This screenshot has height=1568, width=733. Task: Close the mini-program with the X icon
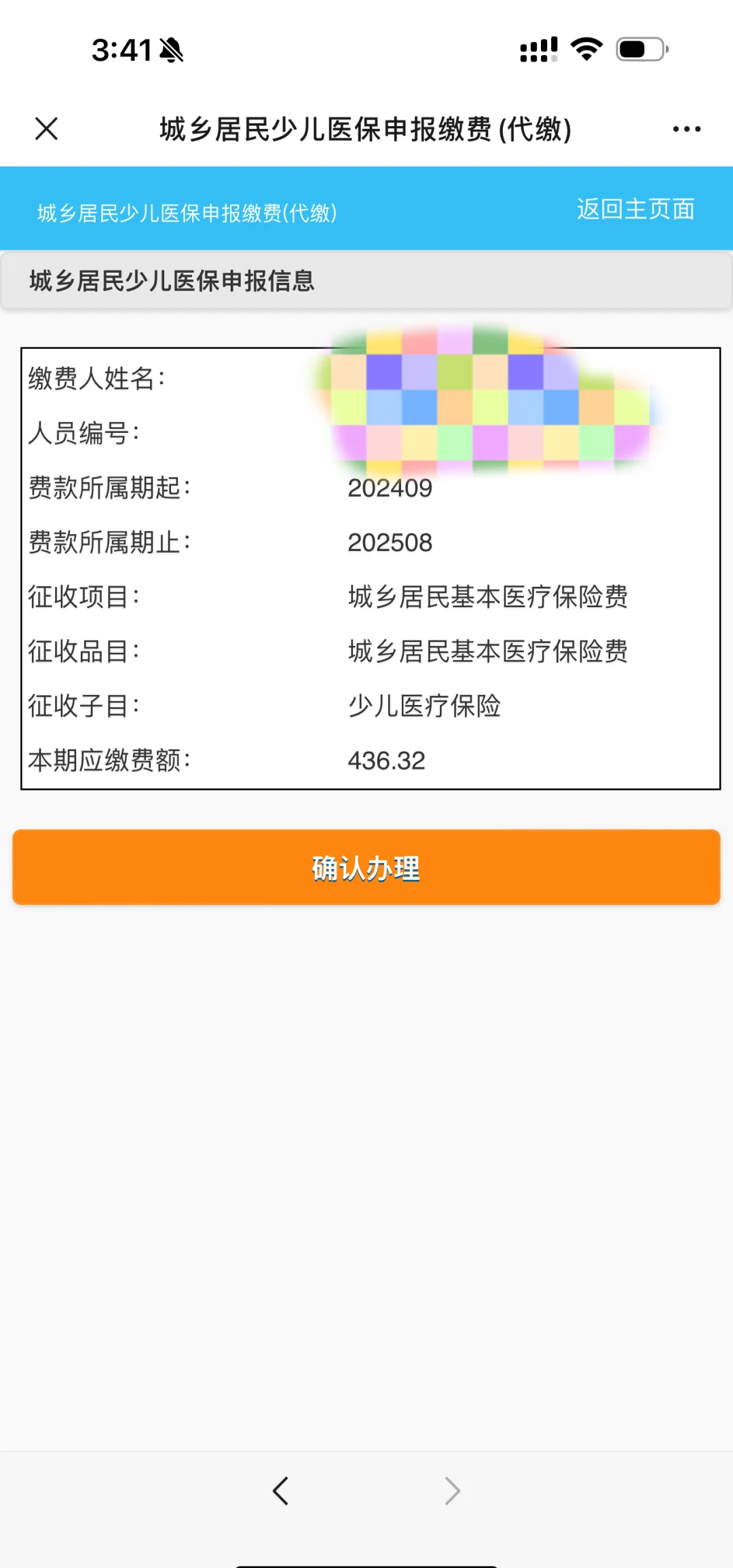pos(46,128)
